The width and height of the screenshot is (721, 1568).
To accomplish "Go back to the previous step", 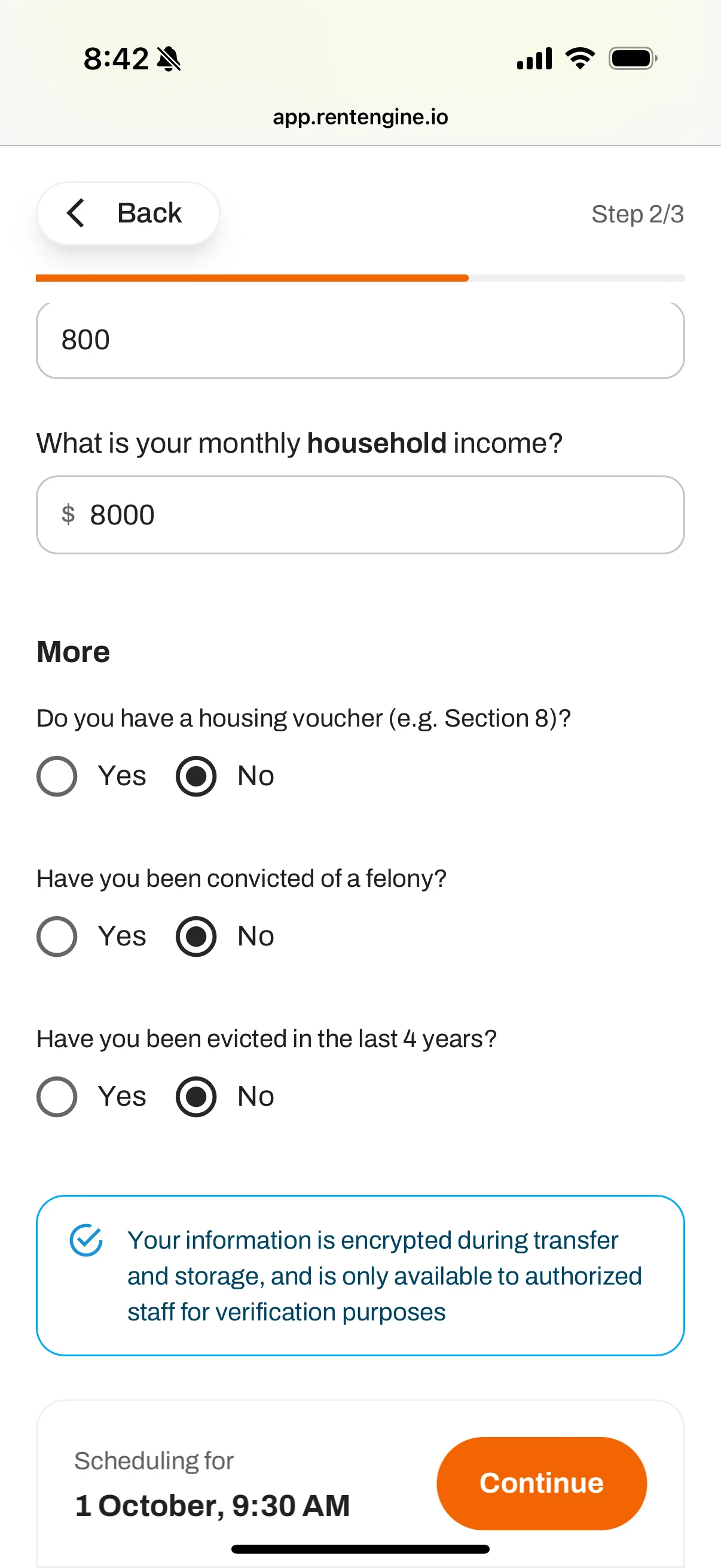I will (128, 213).
